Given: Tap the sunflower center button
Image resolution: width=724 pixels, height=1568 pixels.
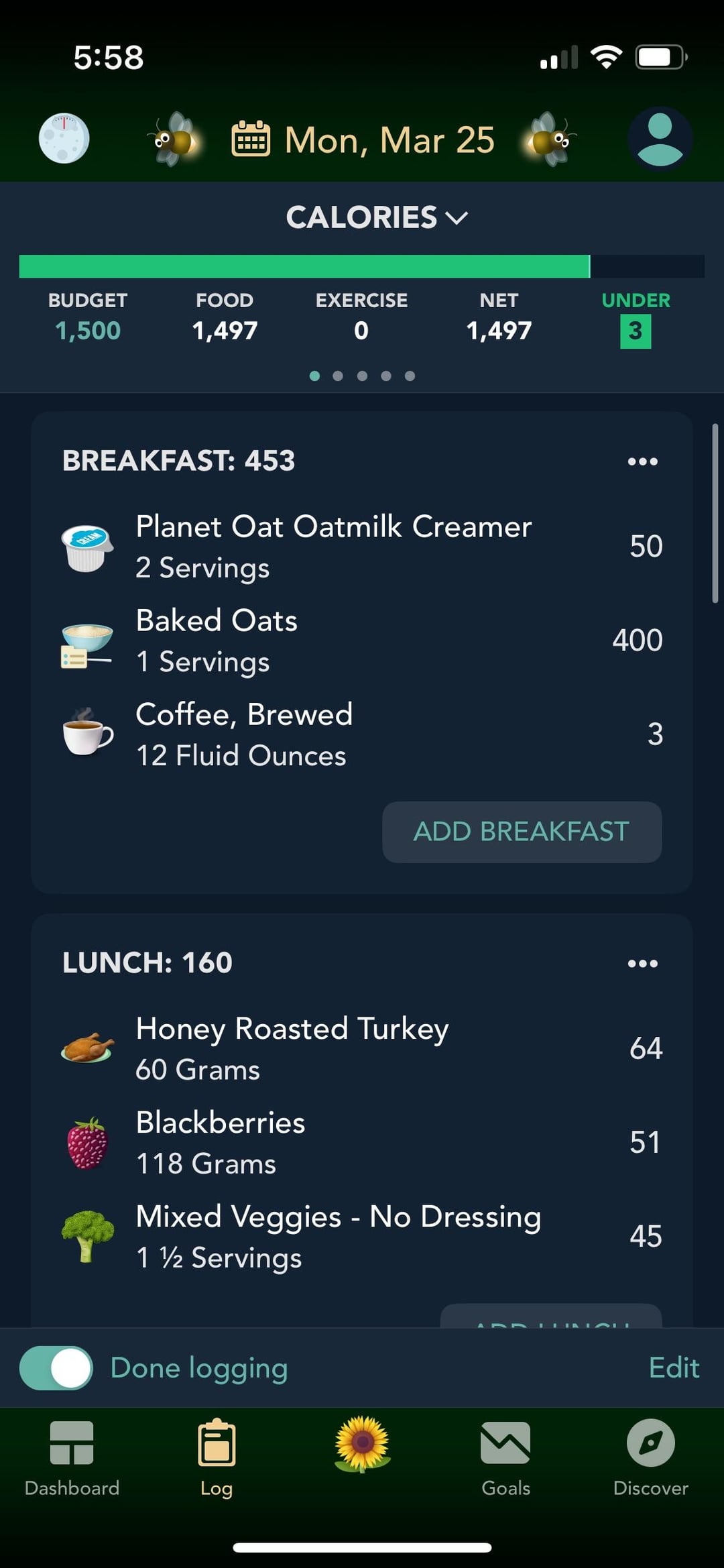Looking at the screenshot, I should click(362, 1444).
